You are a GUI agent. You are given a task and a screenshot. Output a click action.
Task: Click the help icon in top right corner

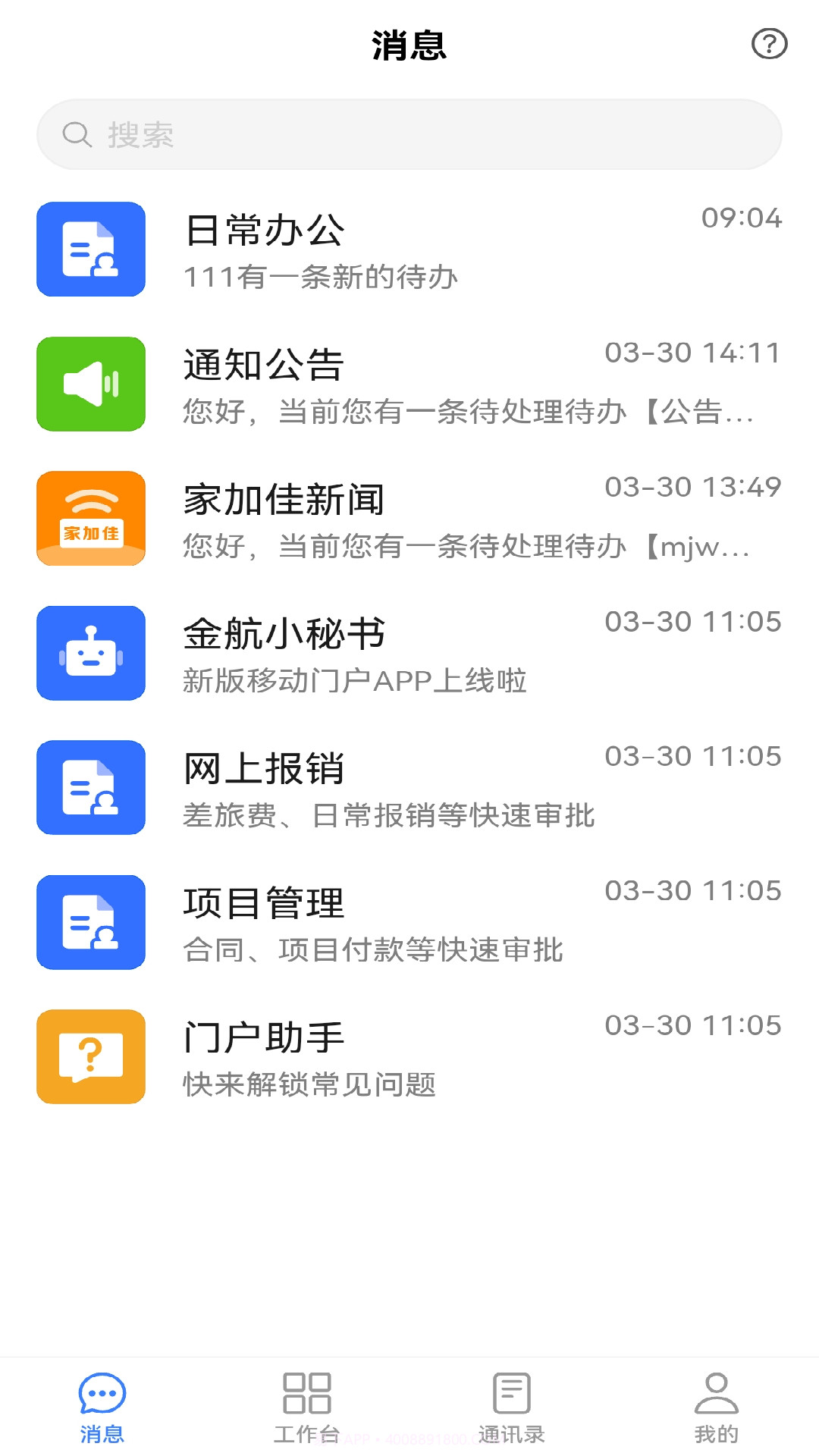point(771,43)
